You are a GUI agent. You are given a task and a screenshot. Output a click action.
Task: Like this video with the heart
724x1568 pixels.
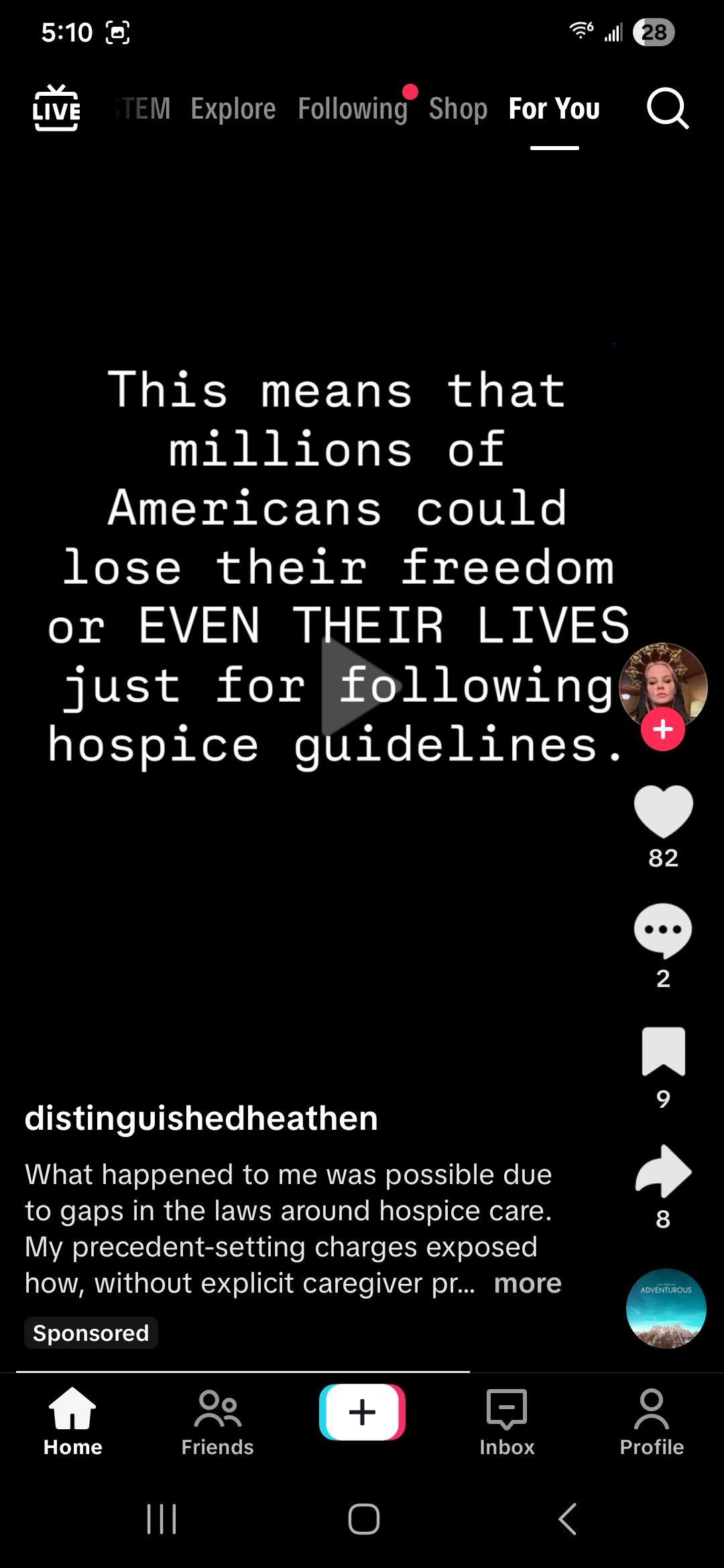pos(663,811)
